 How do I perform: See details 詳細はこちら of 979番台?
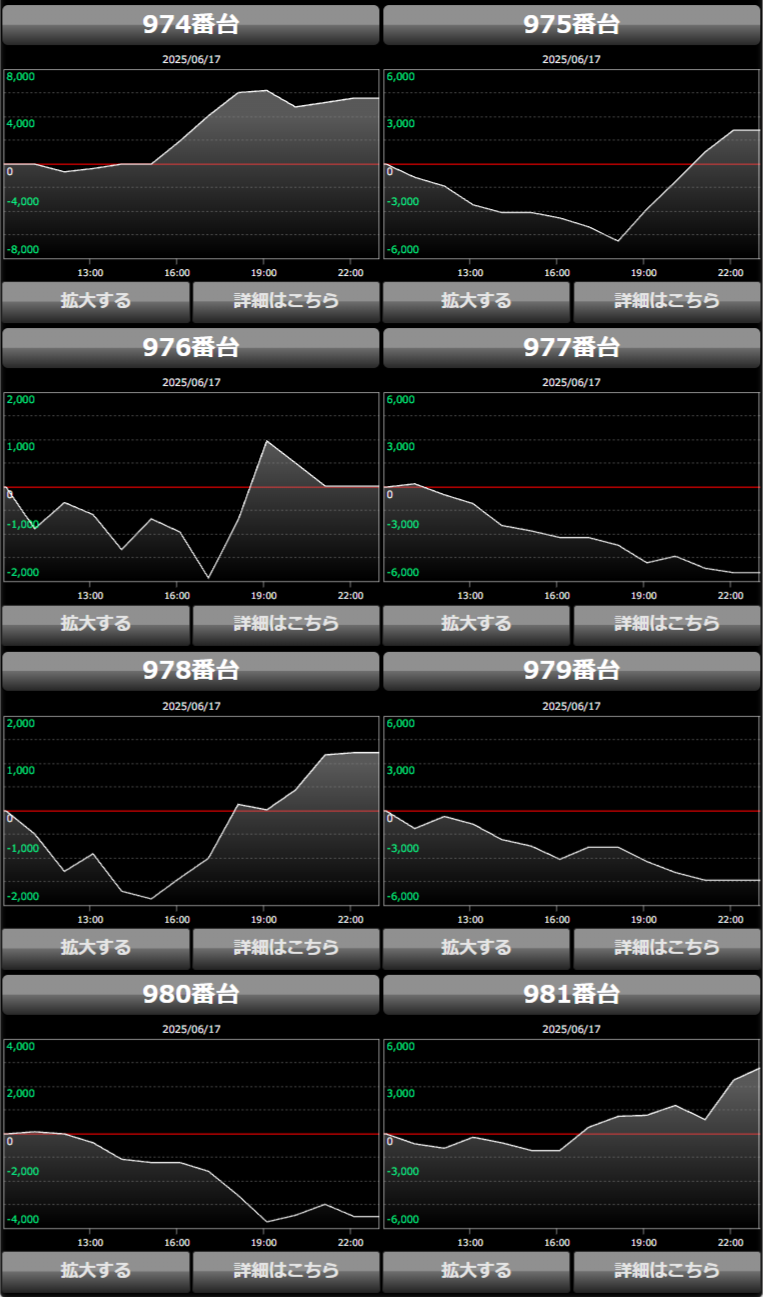coord(667,948)
